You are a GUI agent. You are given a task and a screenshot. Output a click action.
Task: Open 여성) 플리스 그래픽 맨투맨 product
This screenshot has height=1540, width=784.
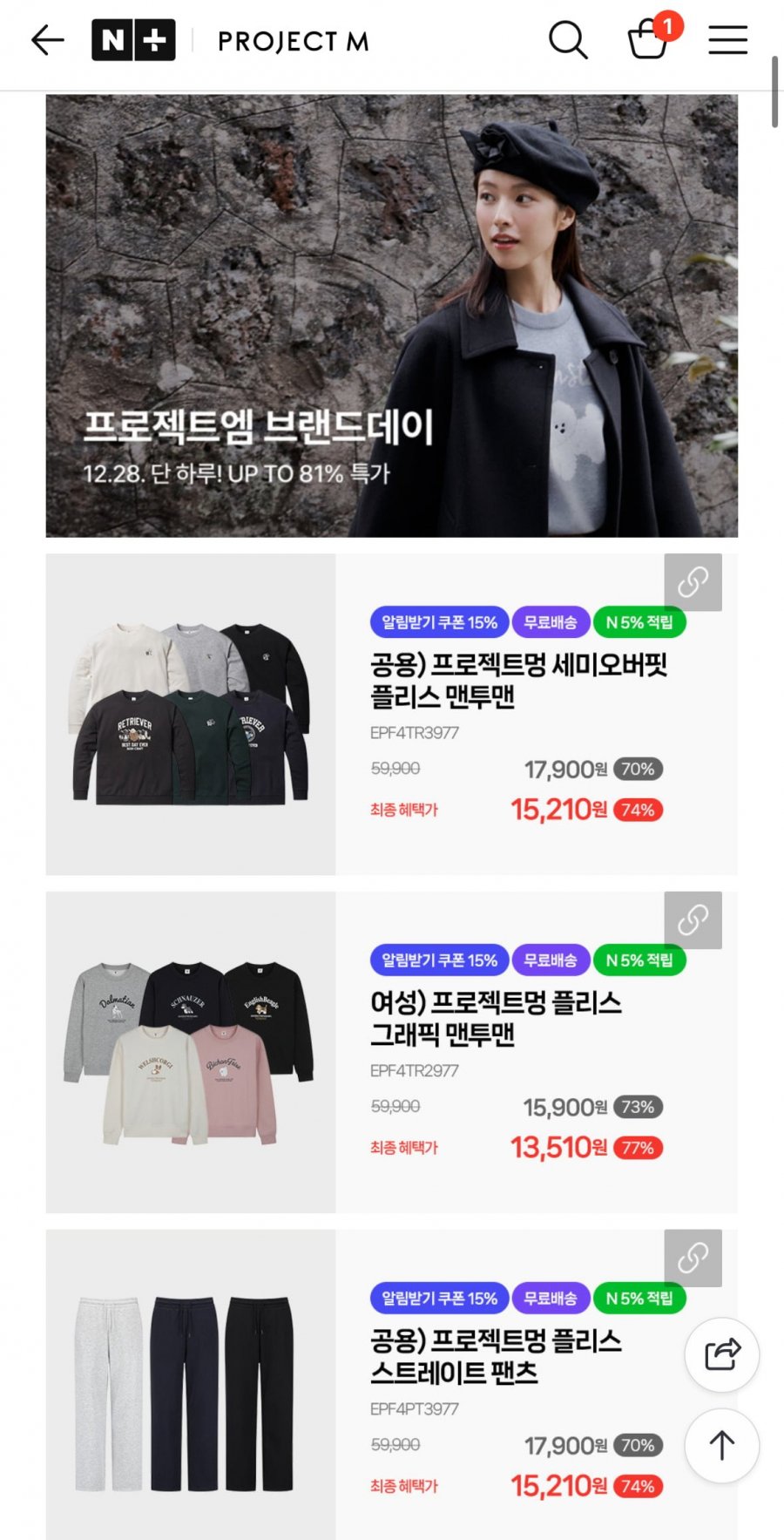(x=496, y=1018)
